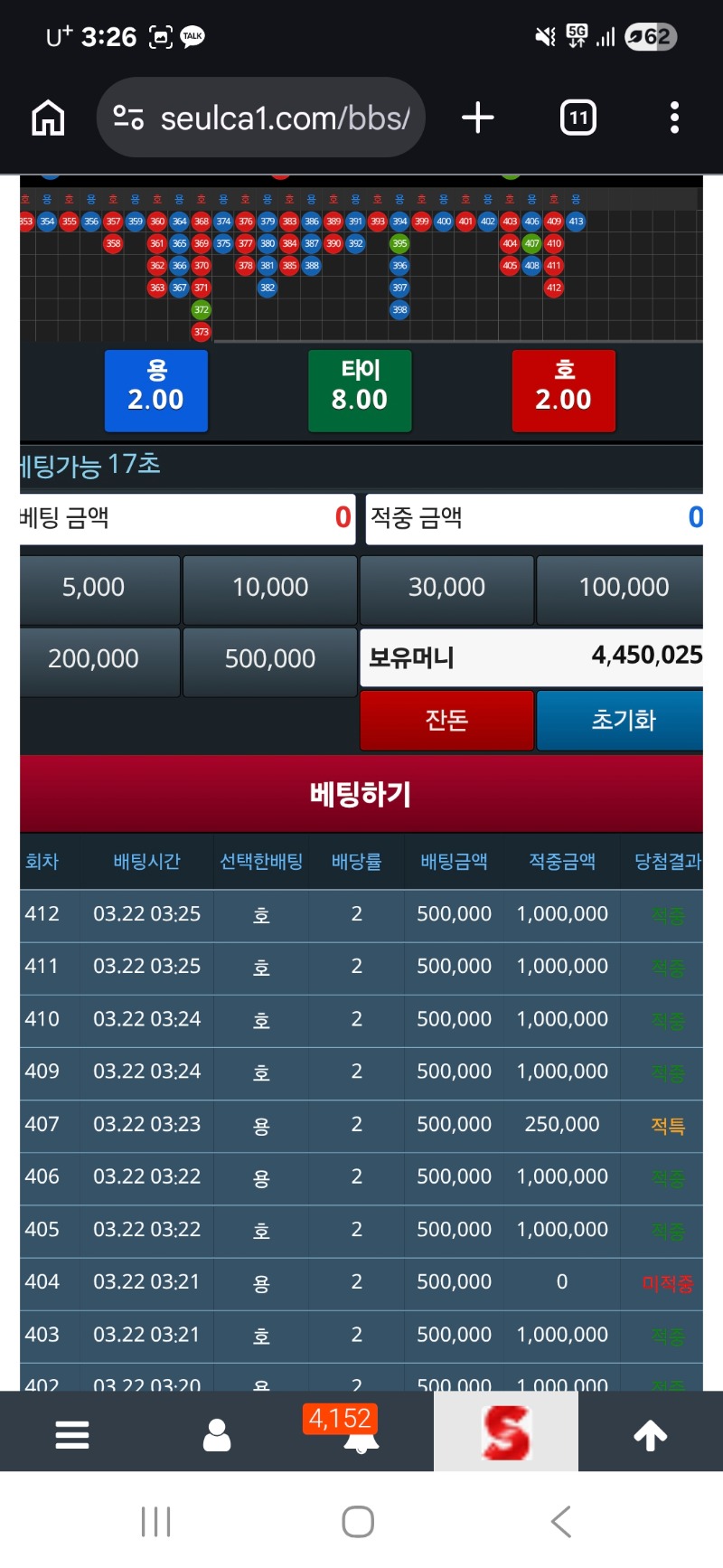The width and height of the screenshot is (723, 1568).
Task: Choose the 500,000 amount button
Action: pyautogui.click(x=270, y=659)
